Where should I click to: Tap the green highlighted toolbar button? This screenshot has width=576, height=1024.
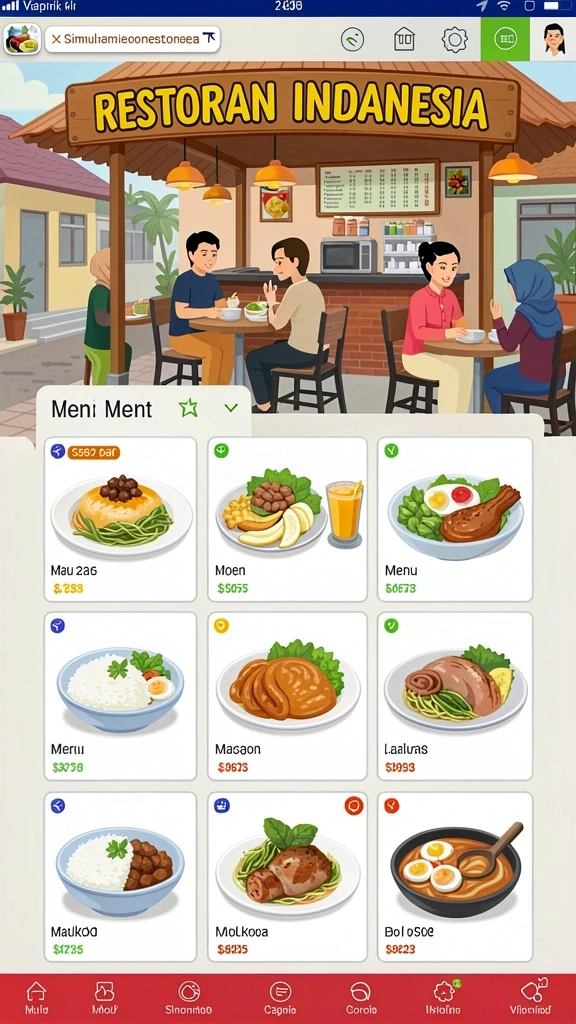[x=505, y=39]
